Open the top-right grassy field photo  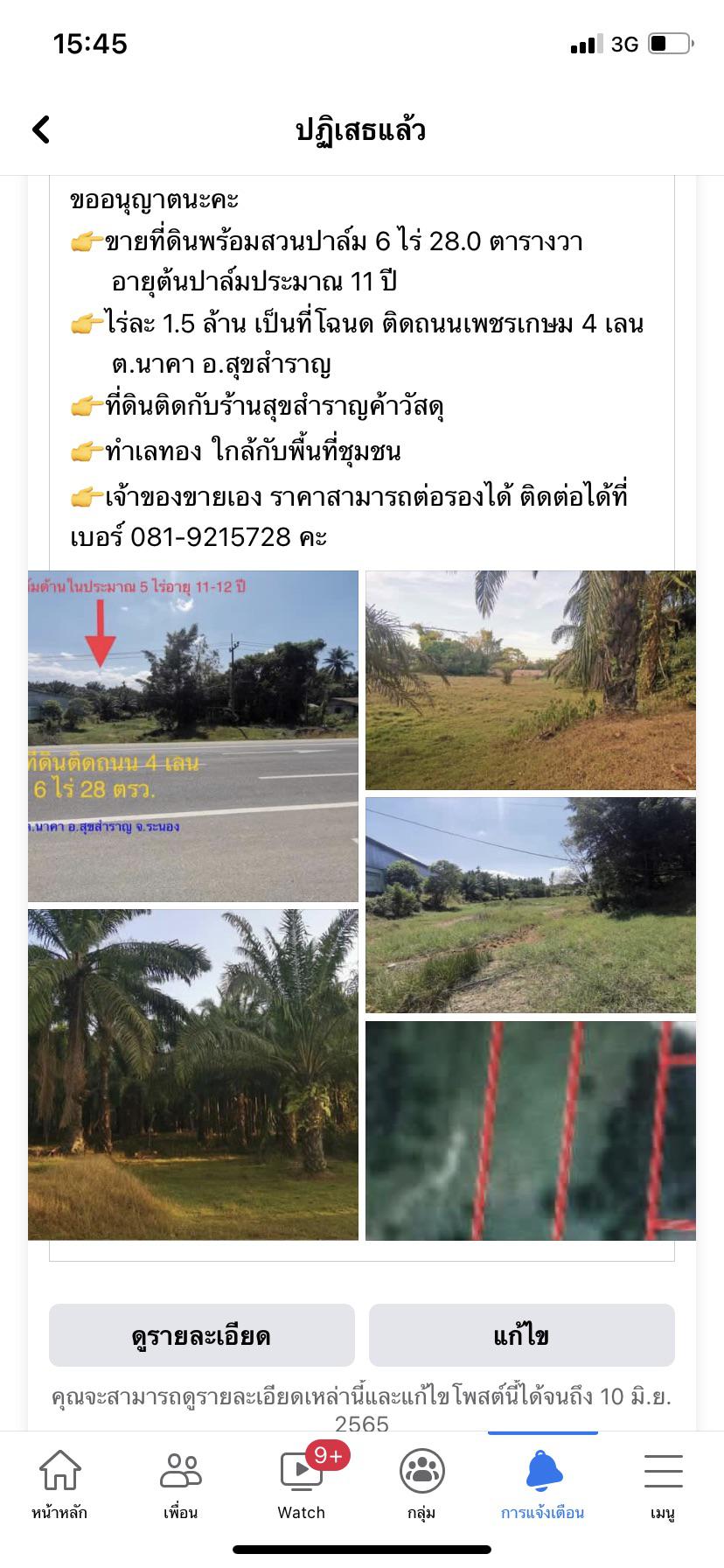tap(531, 680)
